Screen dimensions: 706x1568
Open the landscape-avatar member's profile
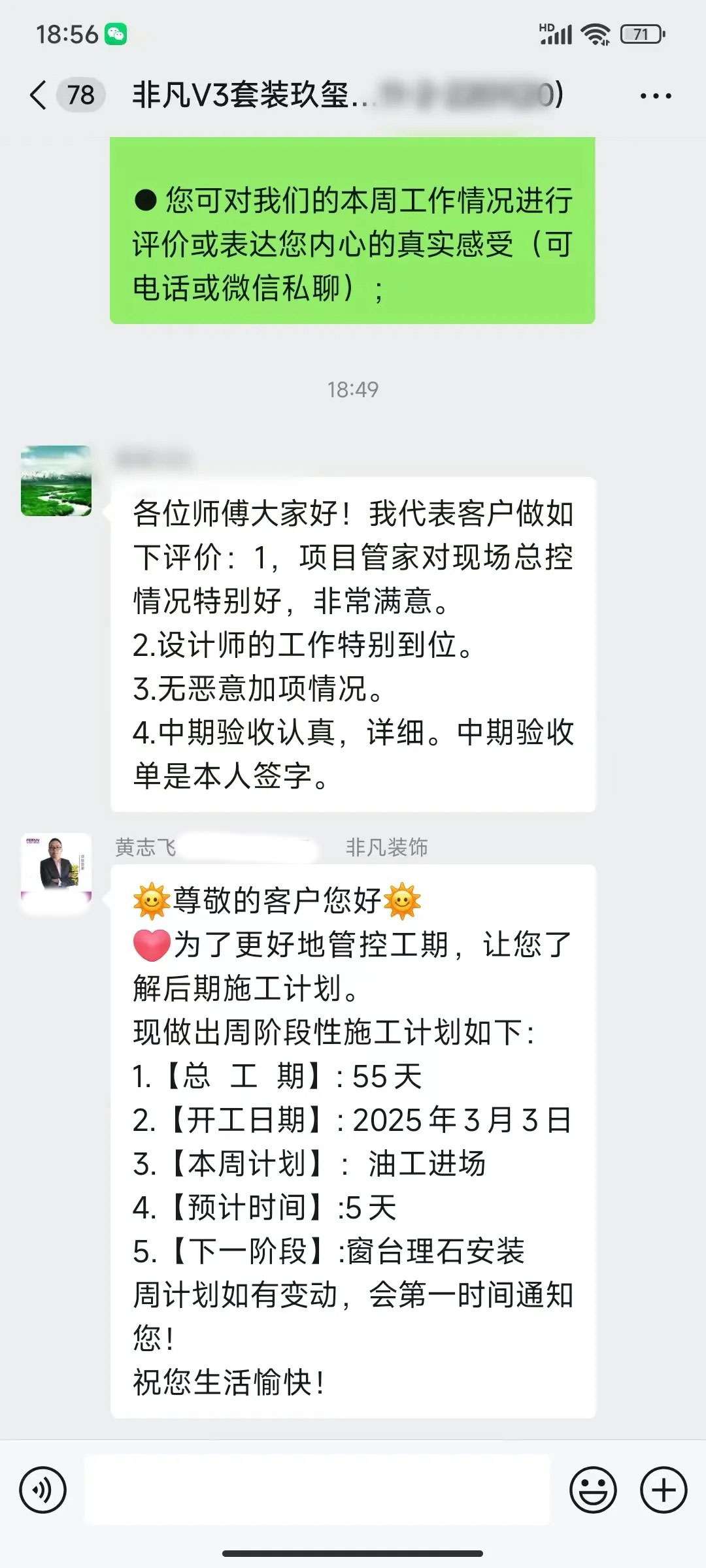(56, 481)
